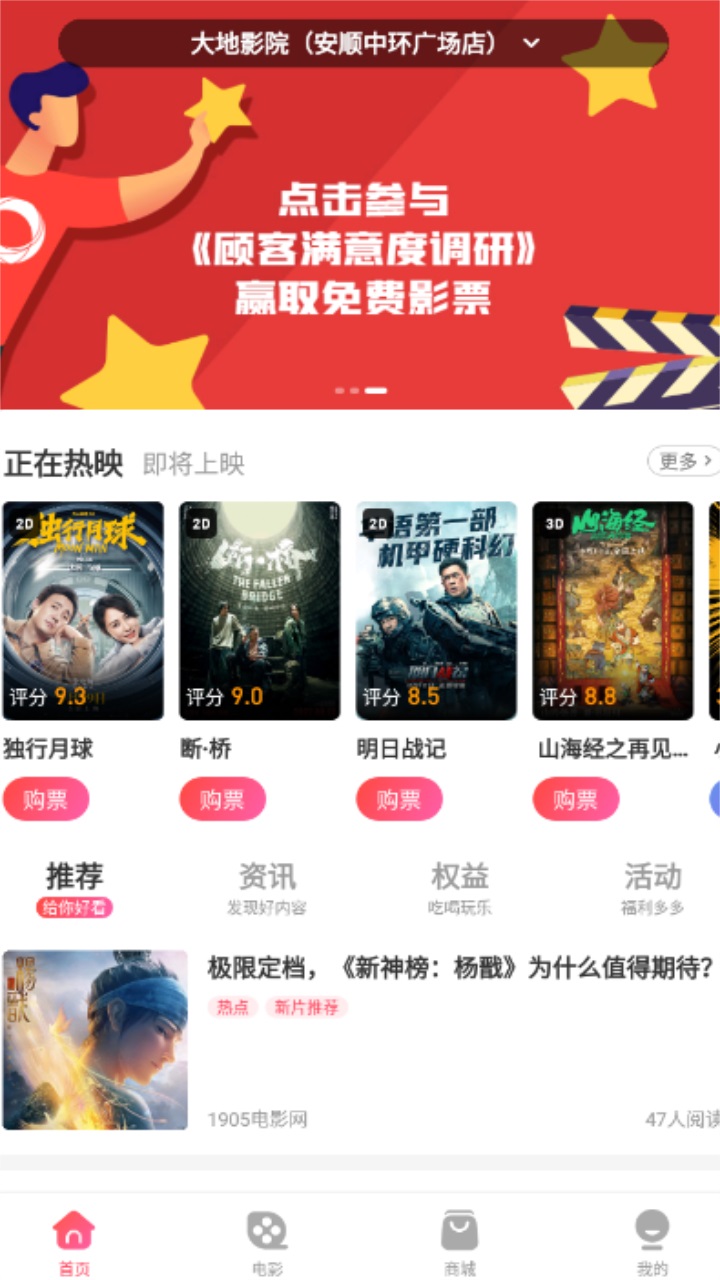Tap 更多 to see more movies
This screenshot has width=720, height=1280.
684,461
